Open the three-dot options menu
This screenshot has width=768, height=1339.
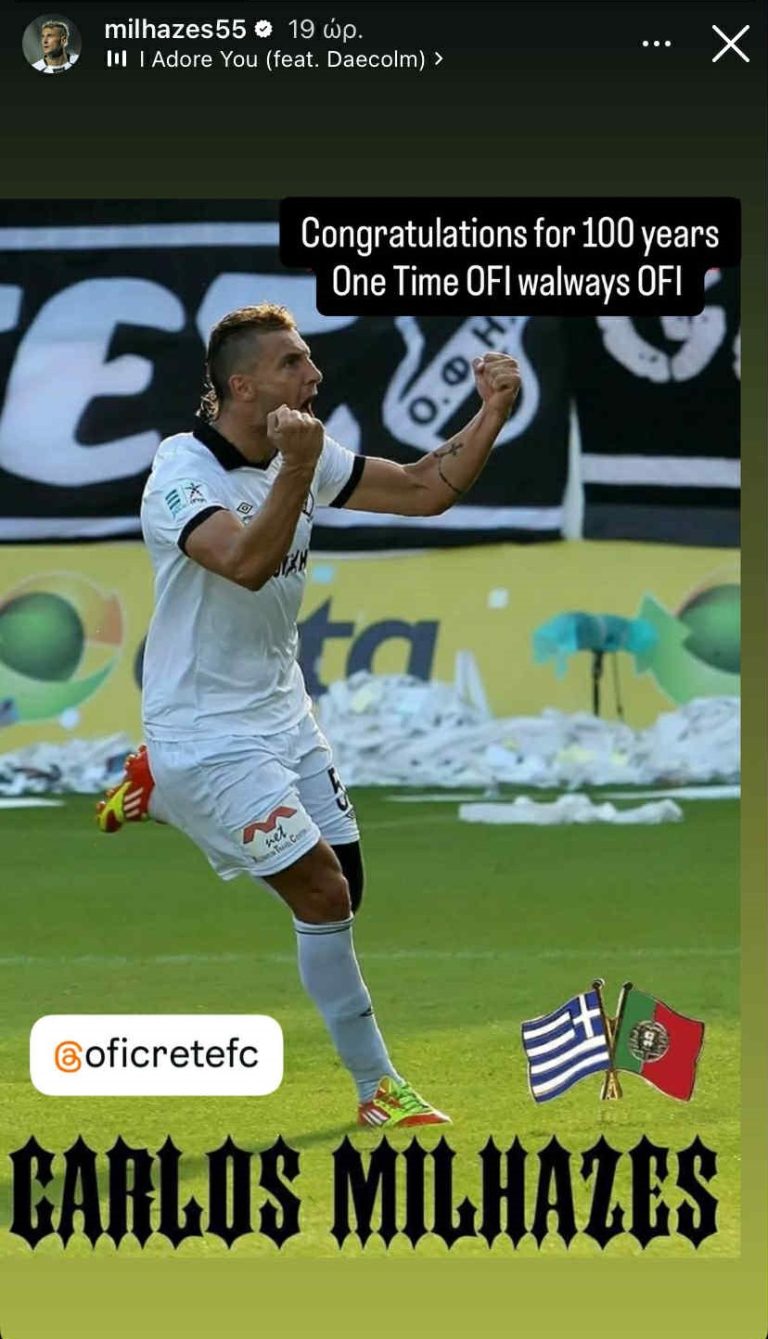(x=657, y=44)
